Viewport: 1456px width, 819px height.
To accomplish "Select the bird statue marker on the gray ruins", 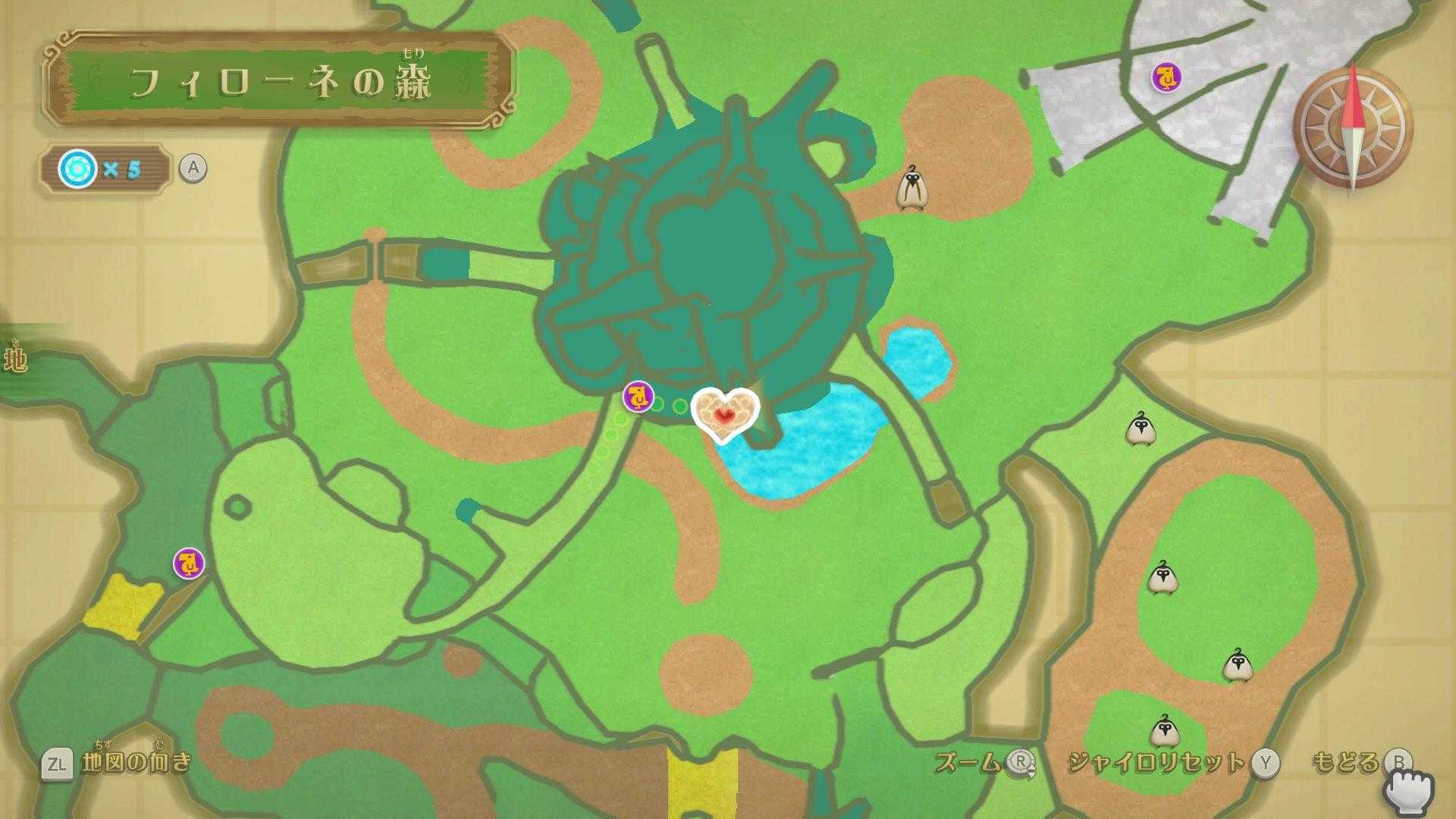I will point(1167,77).
